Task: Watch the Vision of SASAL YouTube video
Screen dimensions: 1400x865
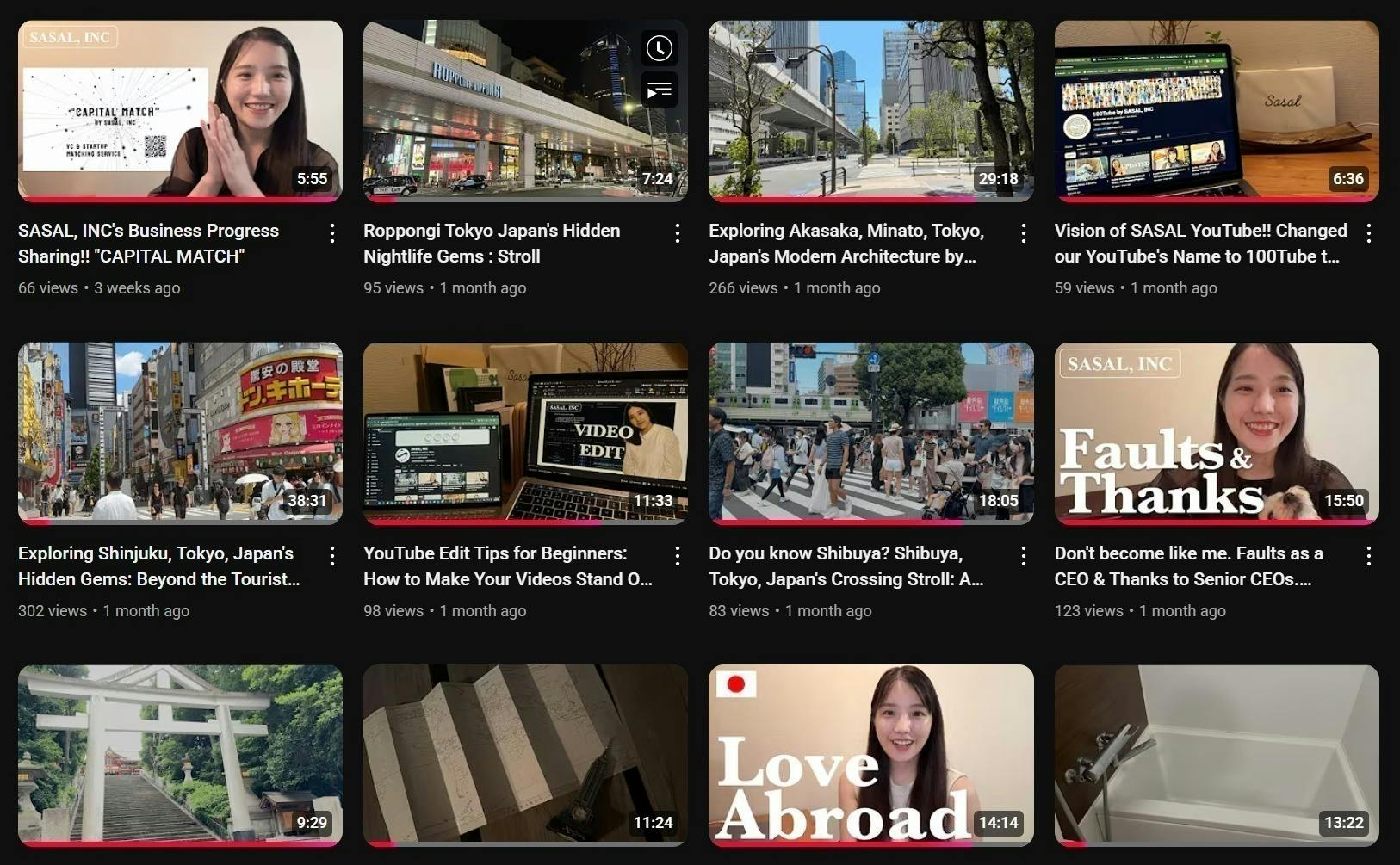Action: [1216, 111]
